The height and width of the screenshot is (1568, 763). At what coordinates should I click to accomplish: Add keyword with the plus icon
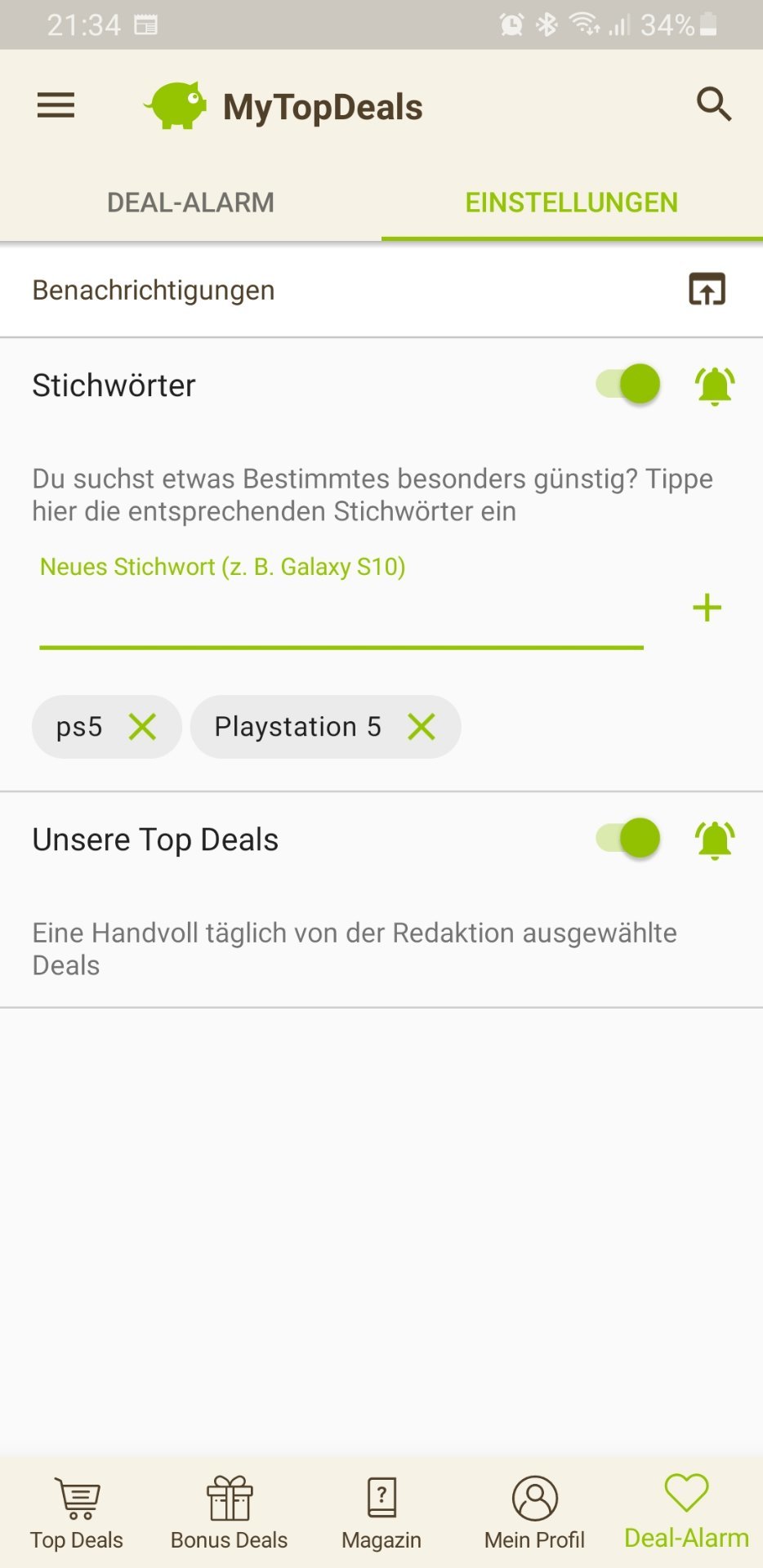click(707, 608)
